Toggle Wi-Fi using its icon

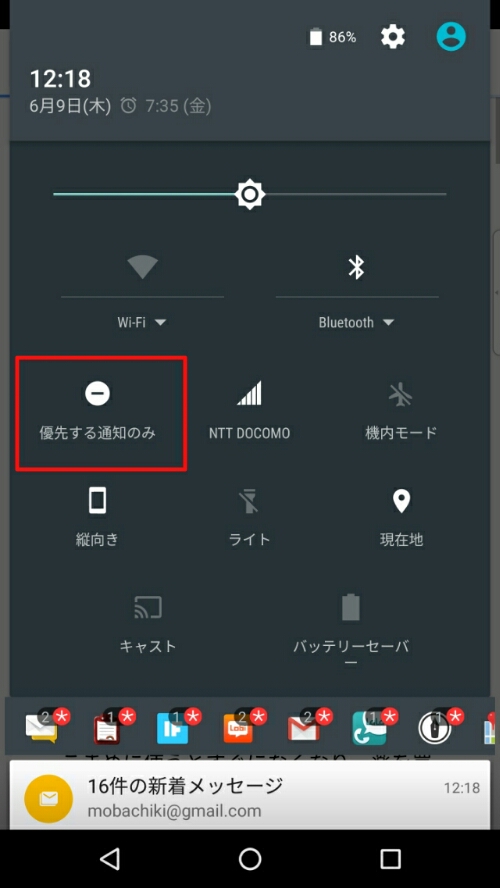(142, 266)
